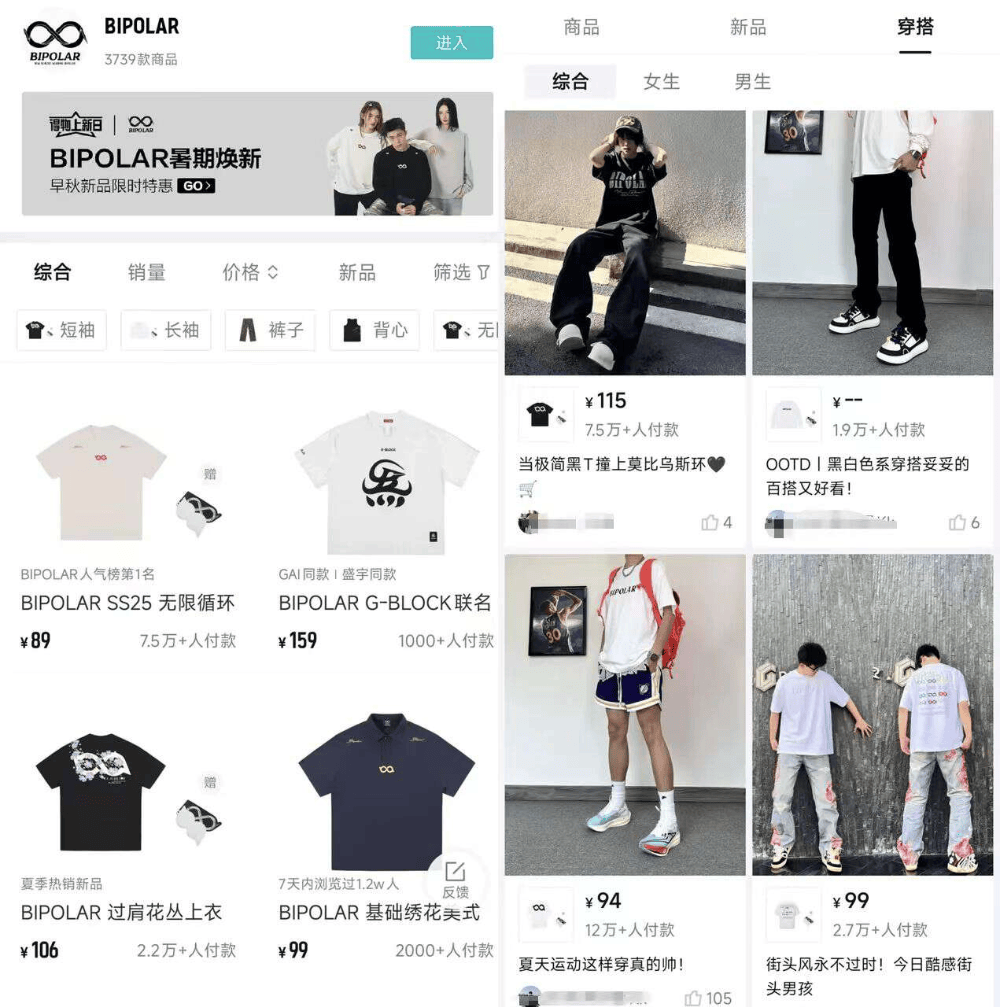This screenshot has width=1000, height=1007.
Task: Switch to the 商品 top tab
Action: click(581, 27)
